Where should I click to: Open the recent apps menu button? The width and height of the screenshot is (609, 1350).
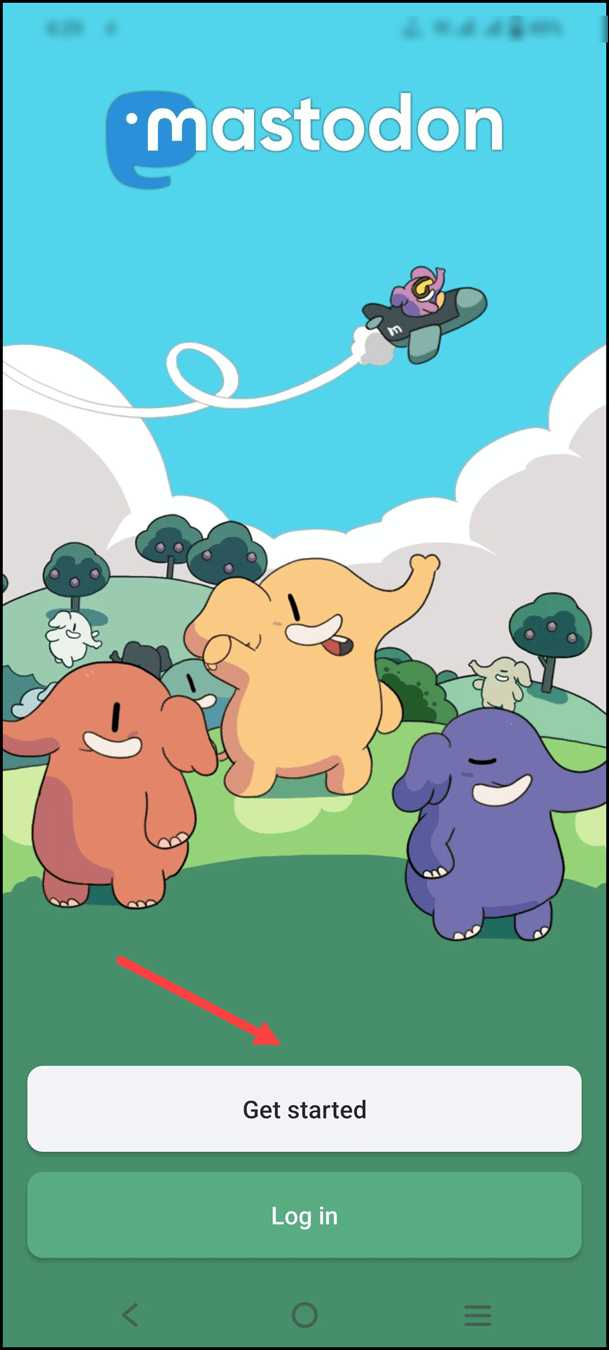pos(478,1315)
